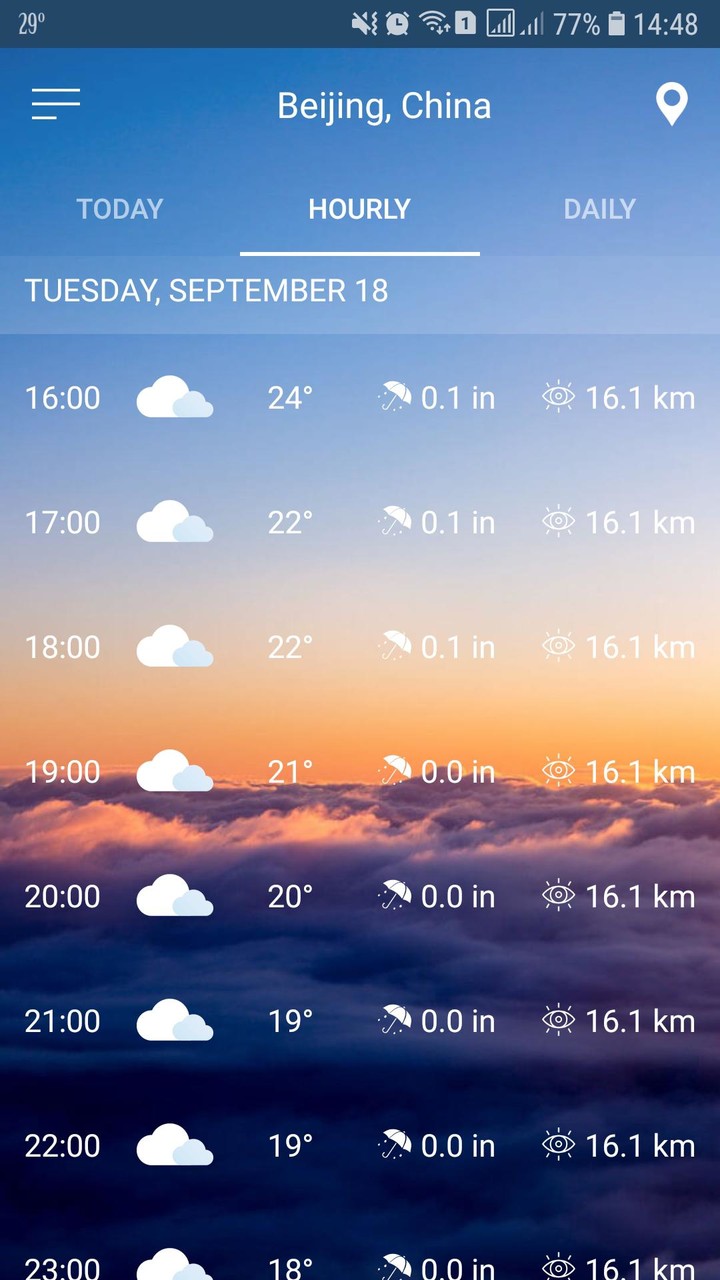The width and height of the screenshot is (720, 1280).
Task: Tap the cloud icon beside 19:00
Action: [x=175, y=771]
